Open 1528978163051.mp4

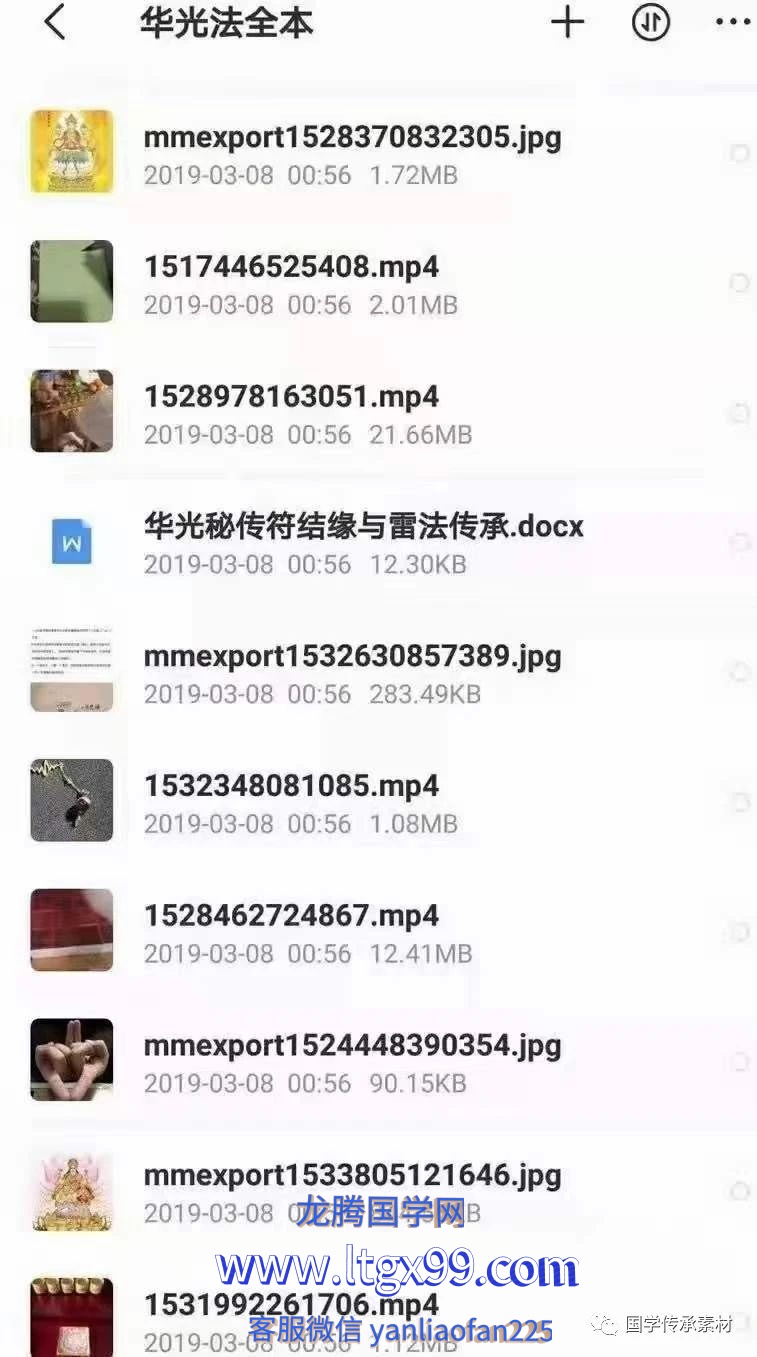291,398
